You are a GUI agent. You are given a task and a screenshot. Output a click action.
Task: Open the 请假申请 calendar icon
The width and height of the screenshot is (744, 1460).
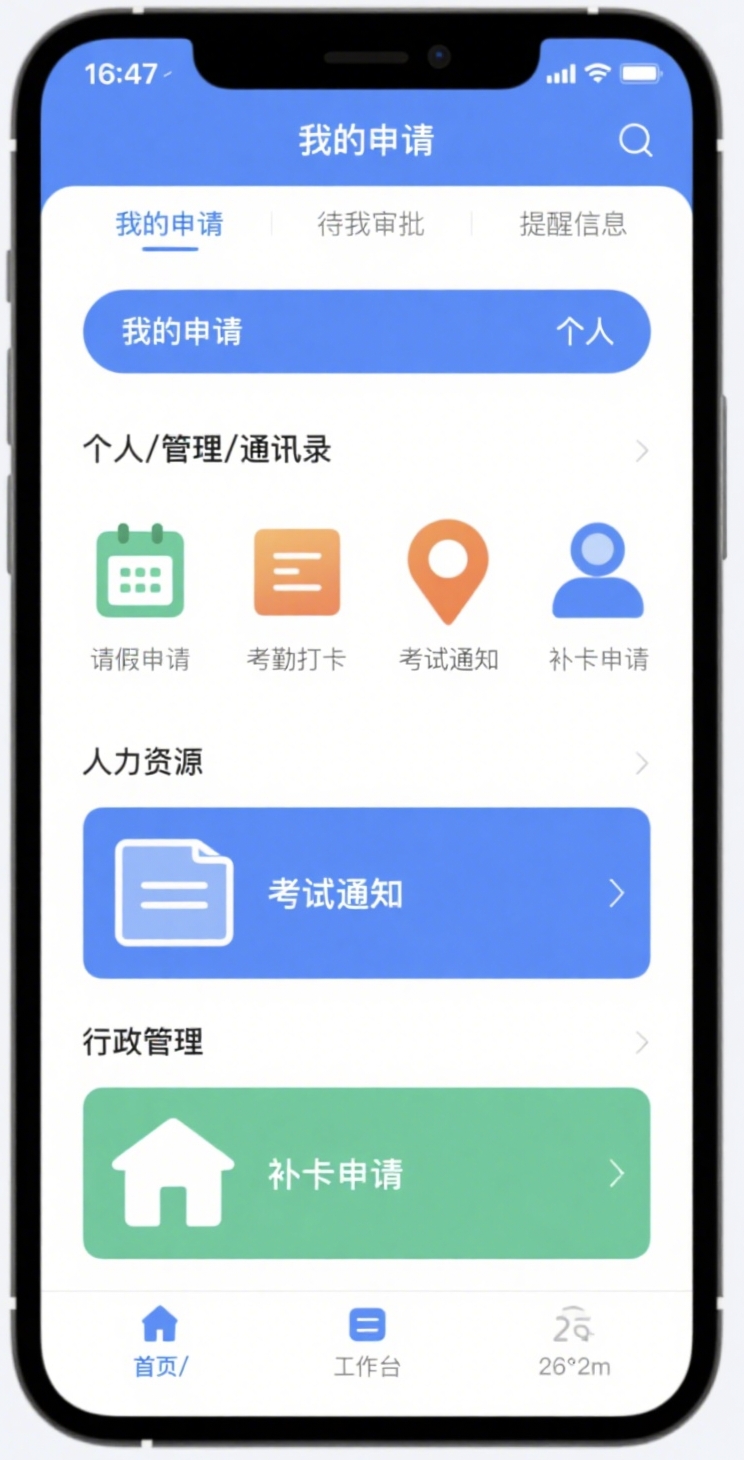tap(140, 572)
